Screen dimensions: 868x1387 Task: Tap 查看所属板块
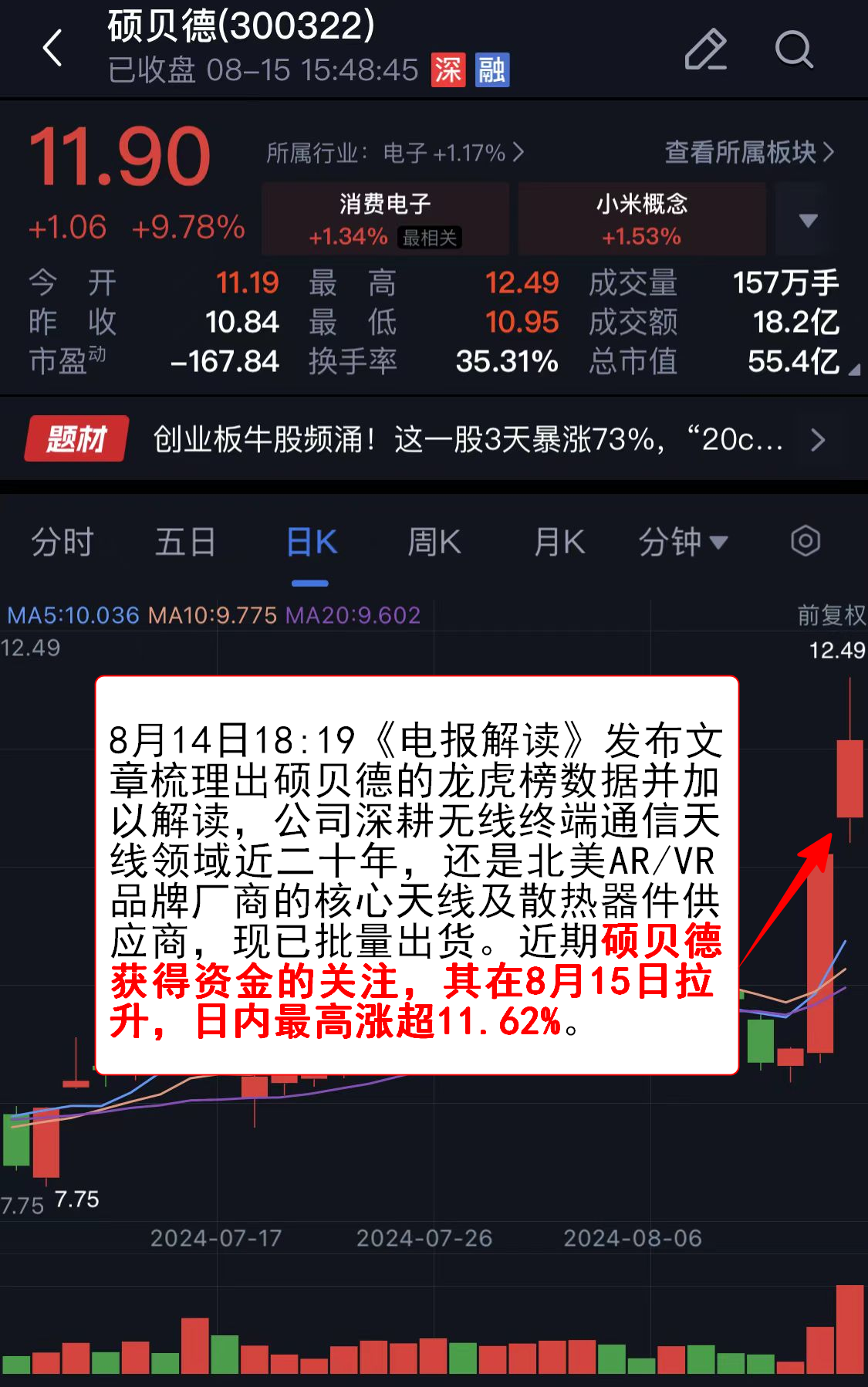point(749,153)
